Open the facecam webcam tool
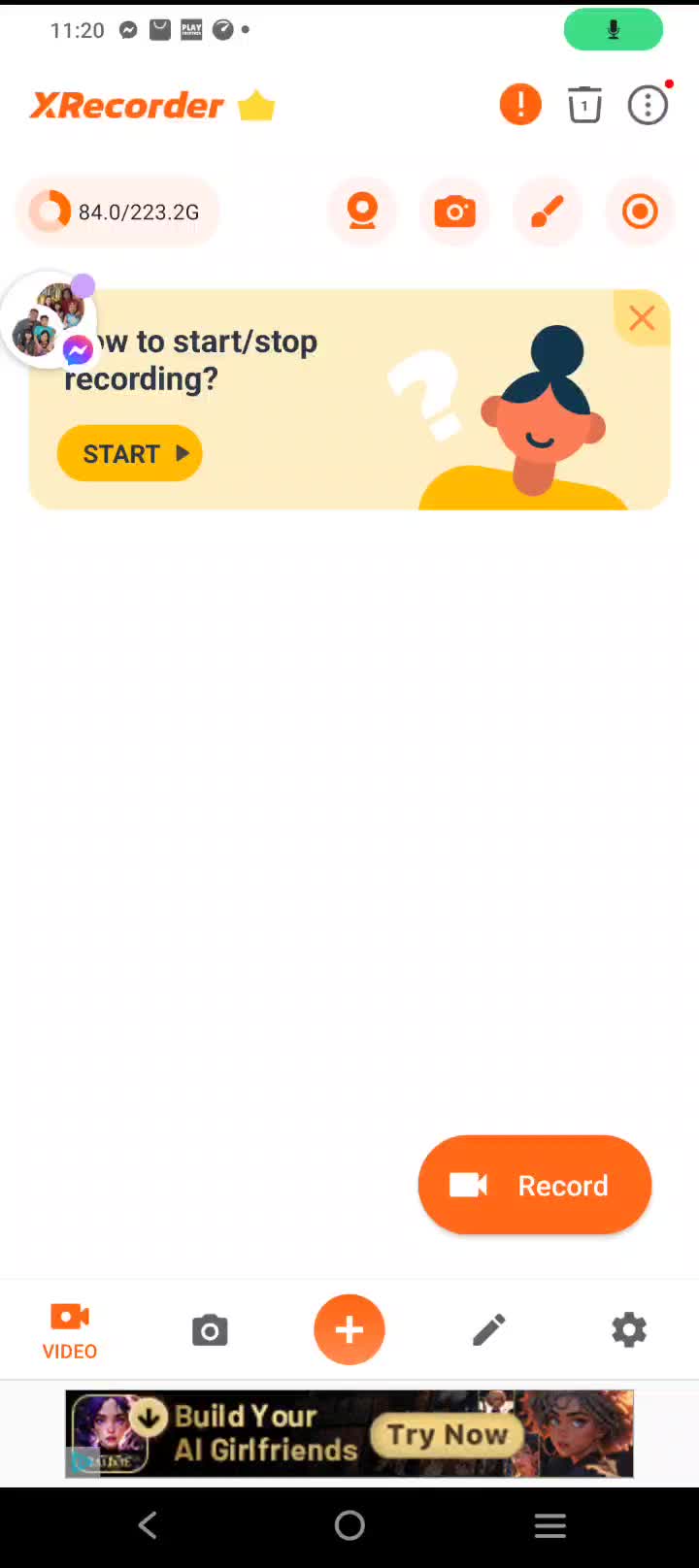This screenshot has width=699, height=1568. [362, 212]
